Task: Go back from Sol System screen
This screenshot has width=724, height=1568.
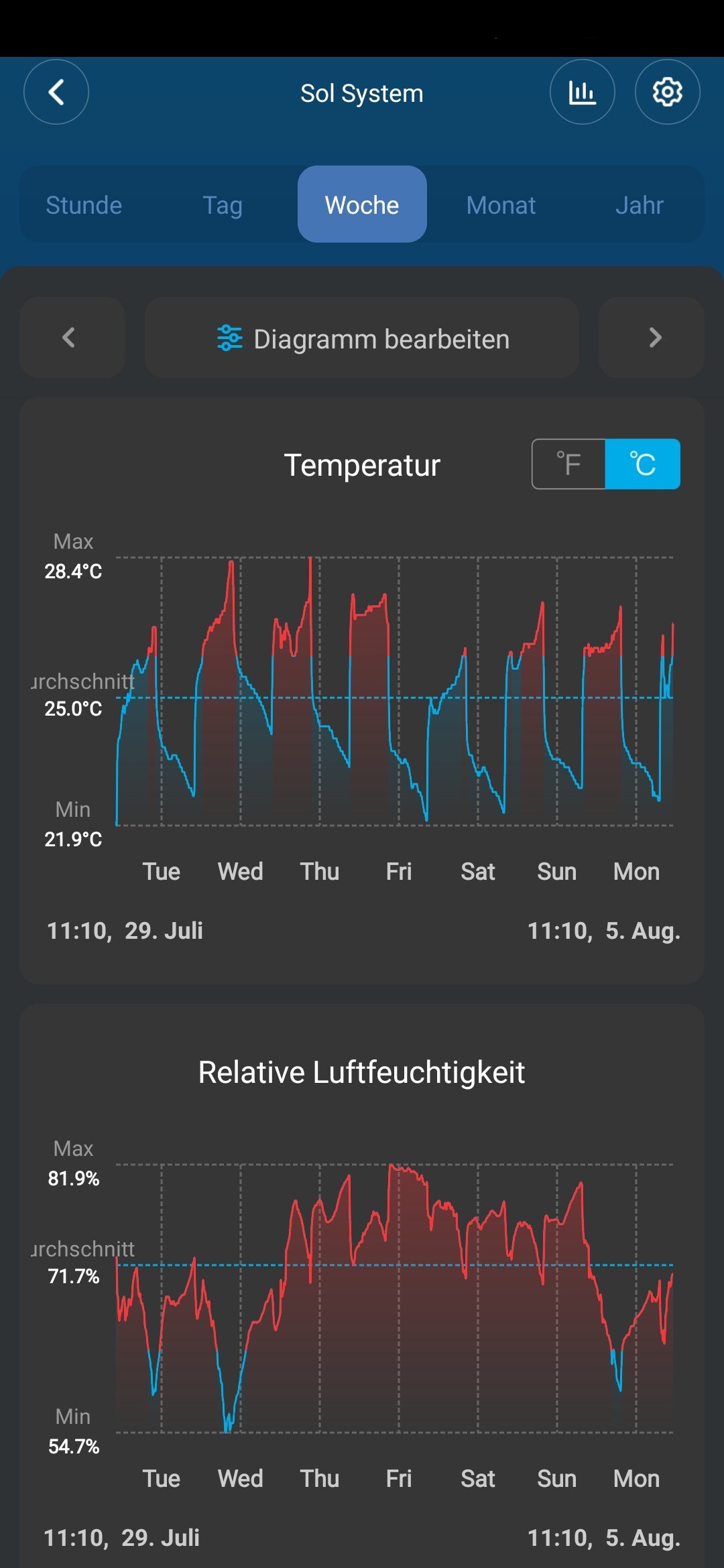Action: click(56, 92)
